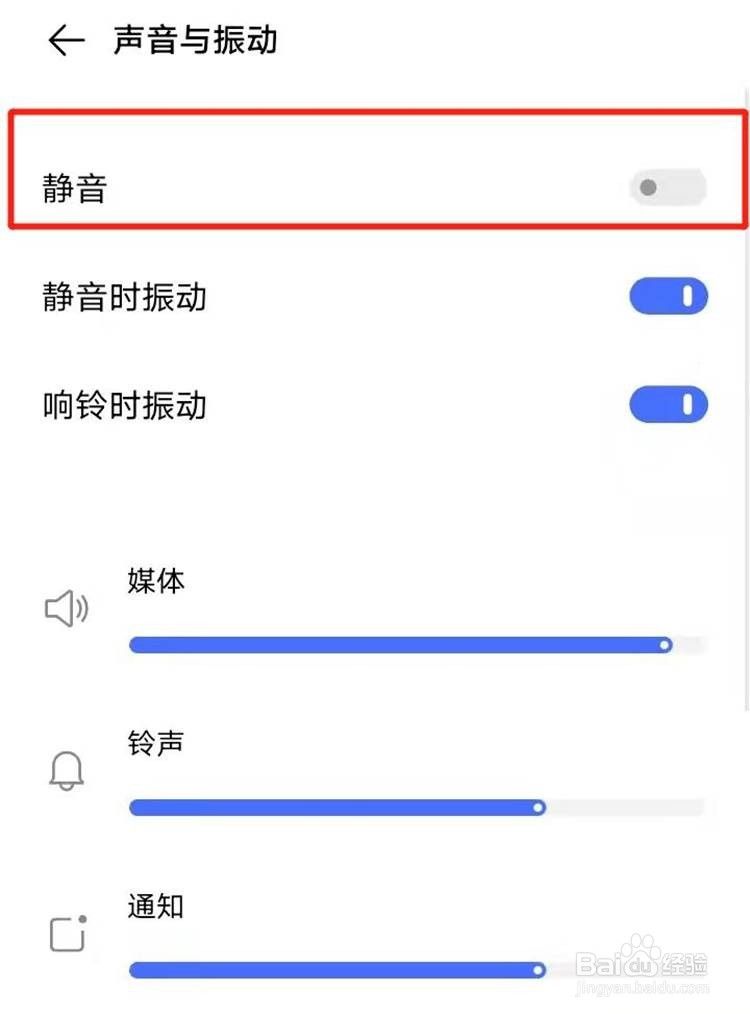Click the 媒体 volume label

click(155, 582)
